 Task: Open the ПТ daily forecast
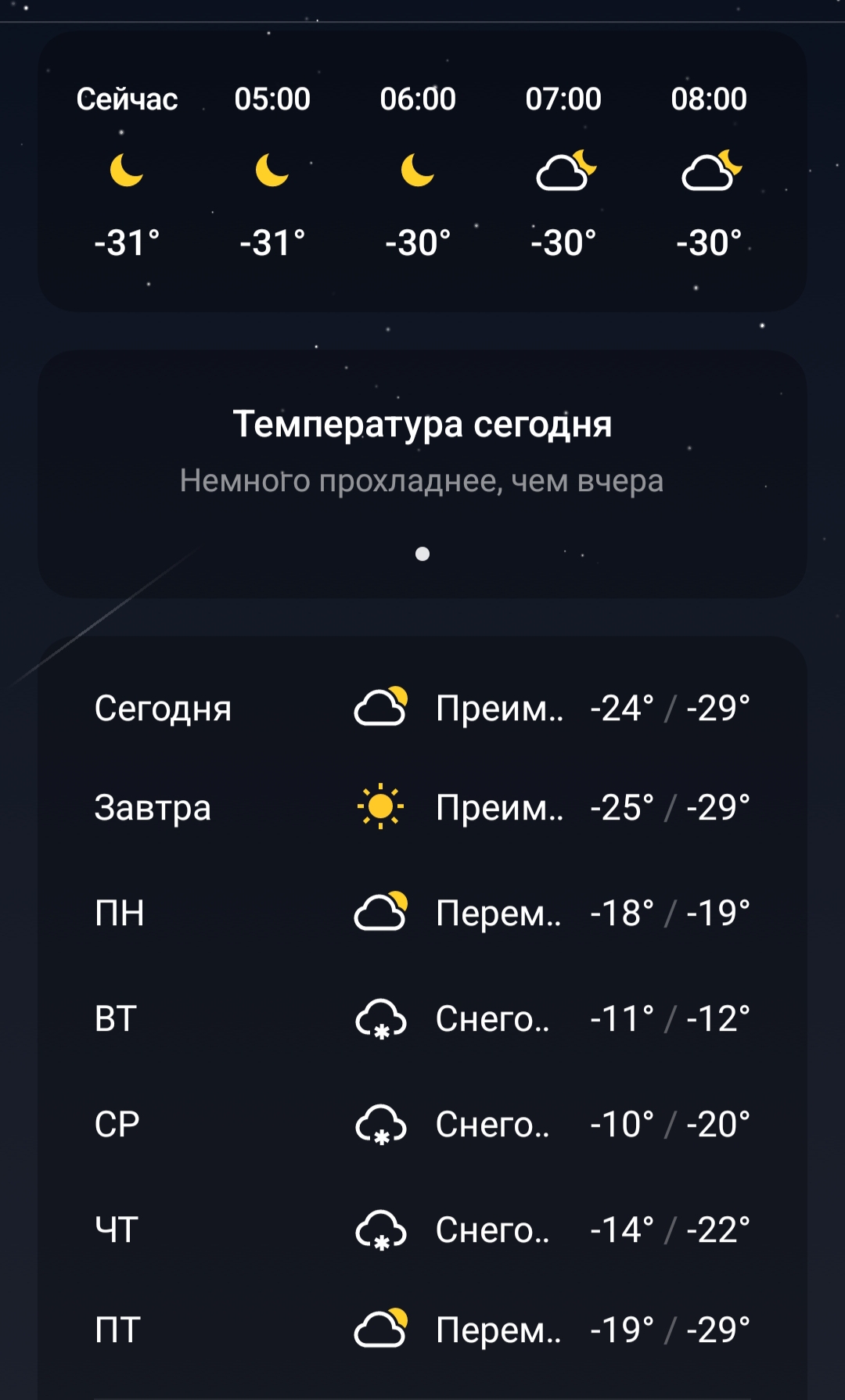click(422, 1330)
